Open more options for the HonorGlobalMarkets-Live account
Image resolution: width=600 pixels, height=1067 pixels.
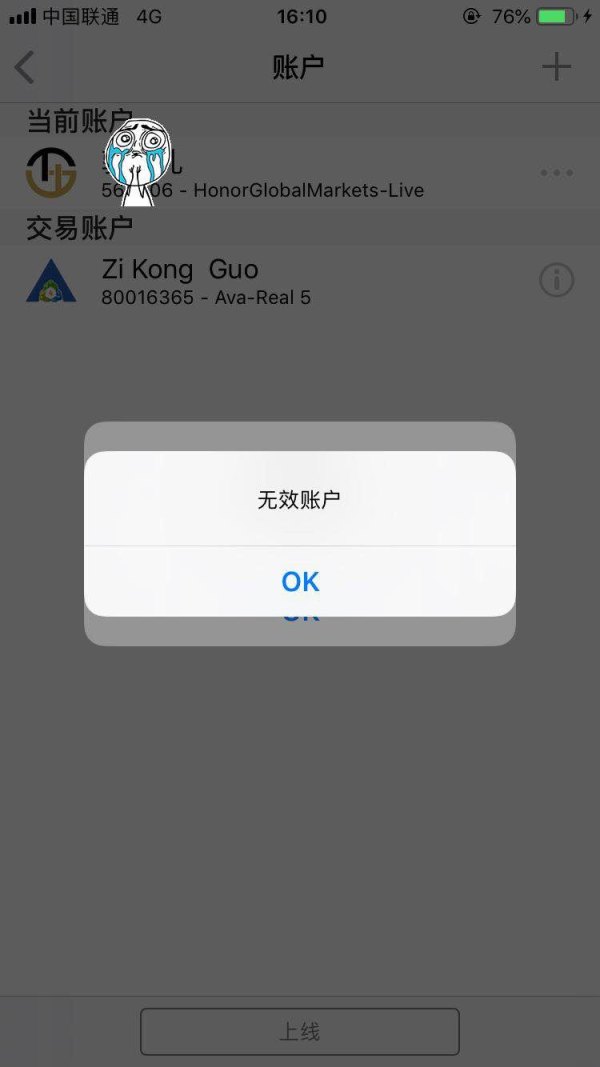(556, 172)
